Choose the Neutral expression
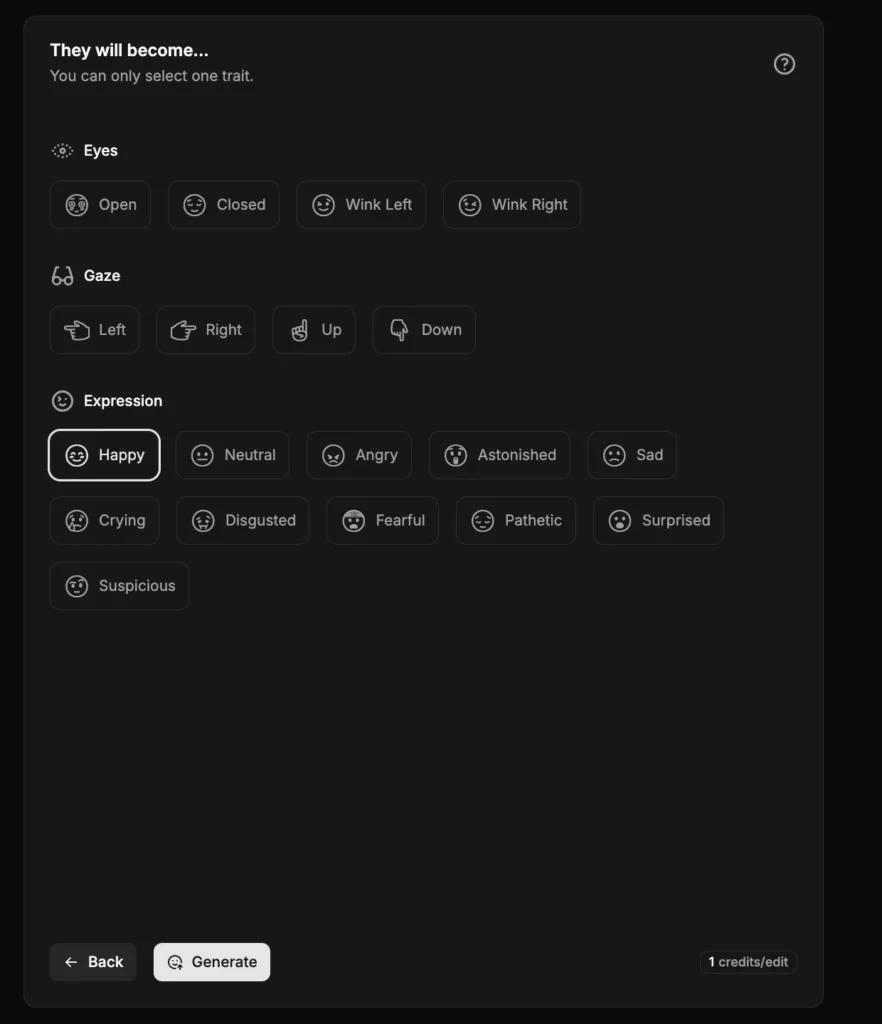This screenshot has height=1024, width=882. tap(232, 455)
